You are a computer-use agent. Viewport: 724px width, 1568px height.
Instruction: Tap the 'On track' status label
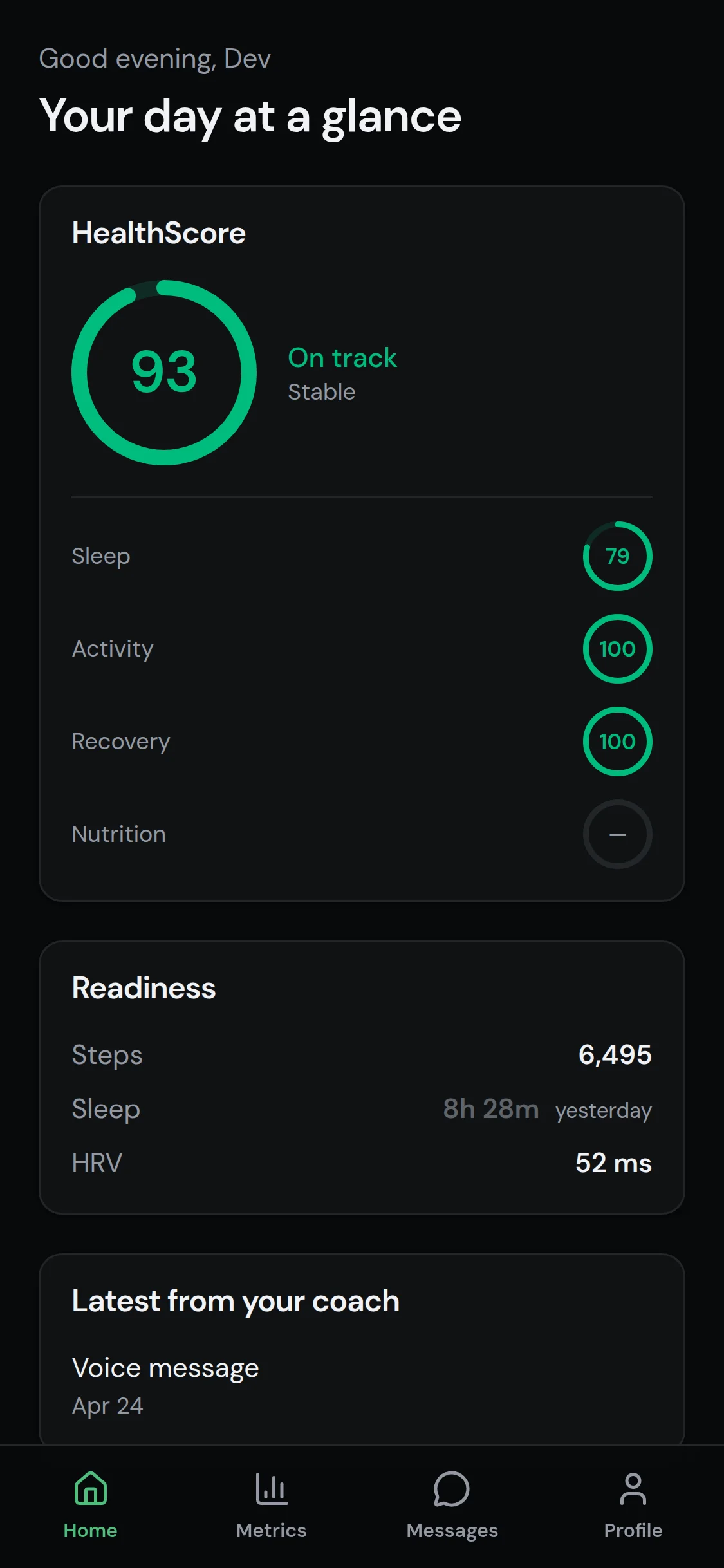pos(342,358)
